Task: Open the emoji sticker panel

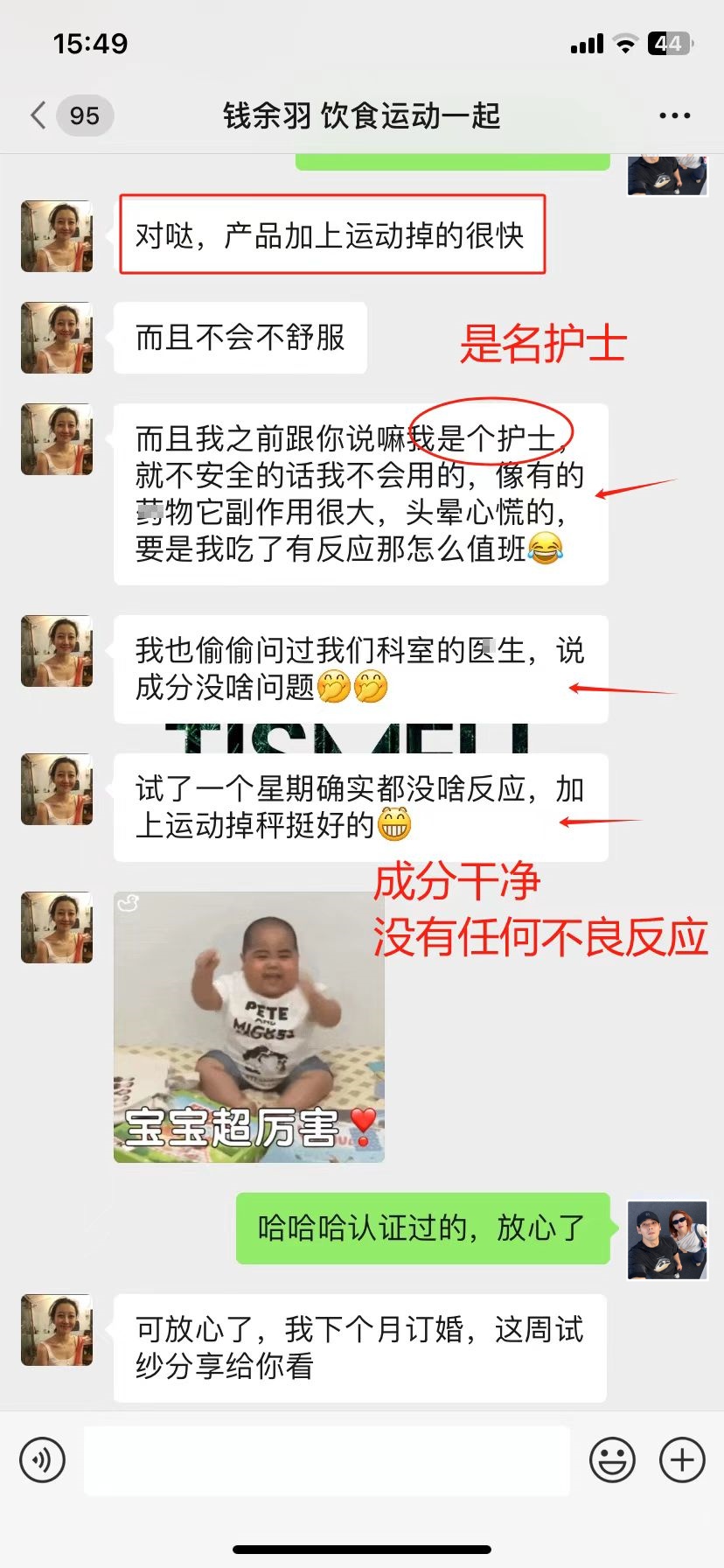Action: pyautogui.click(x=612, y=1459)
